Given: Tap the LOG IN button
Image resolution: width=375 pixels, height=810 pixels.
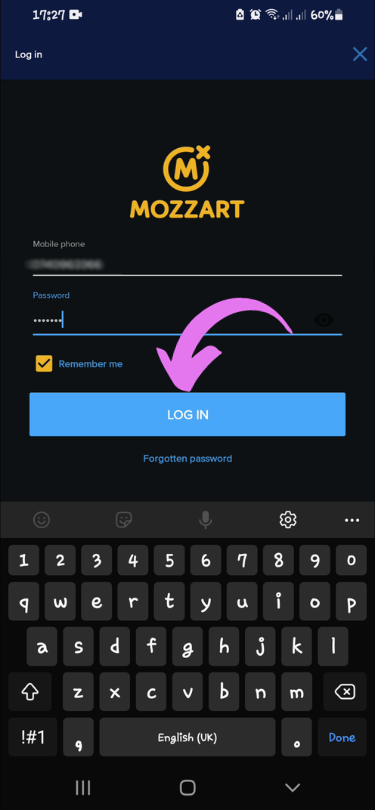Looking at the screenshot, I should 188,414.
